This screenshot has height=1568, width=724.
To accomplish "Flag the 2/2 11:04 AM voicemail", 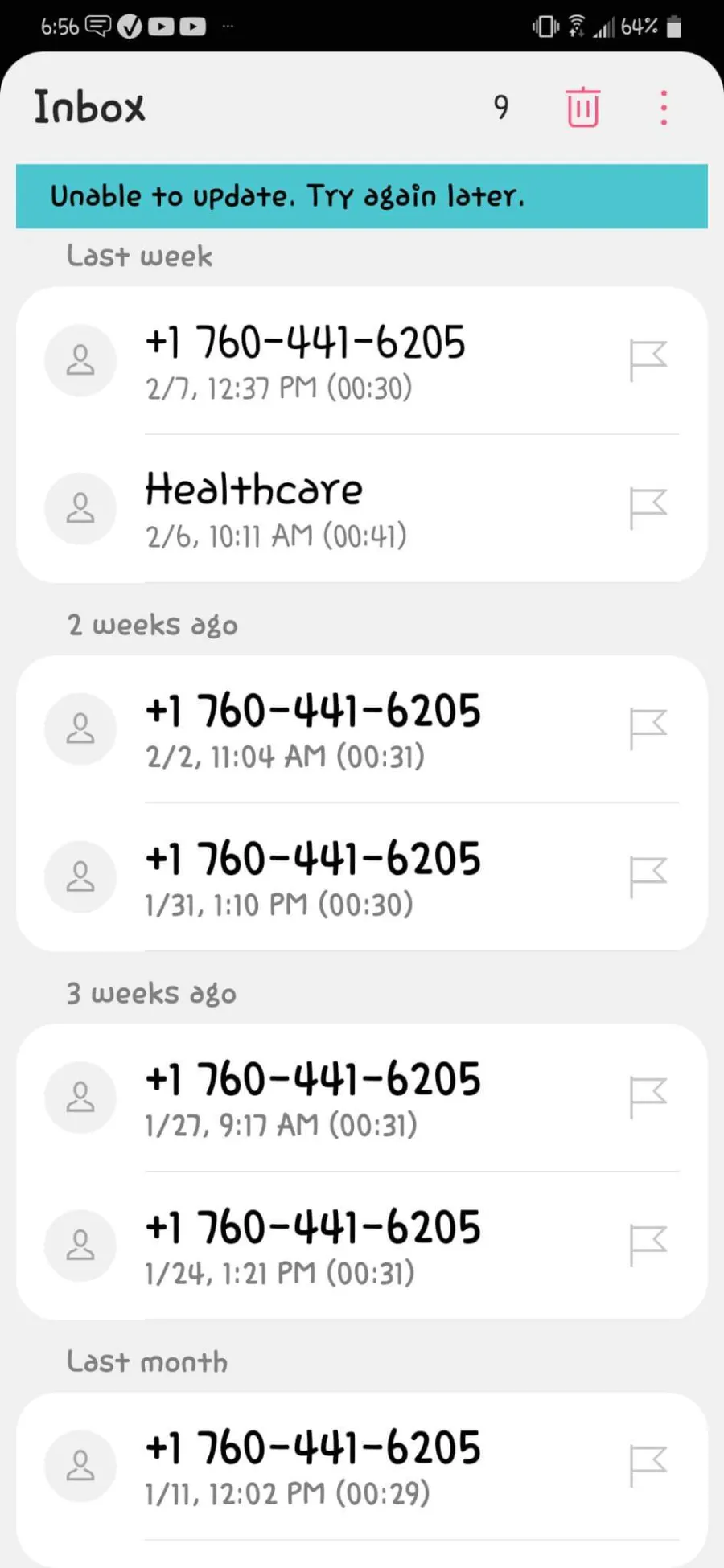I will 648,729.
